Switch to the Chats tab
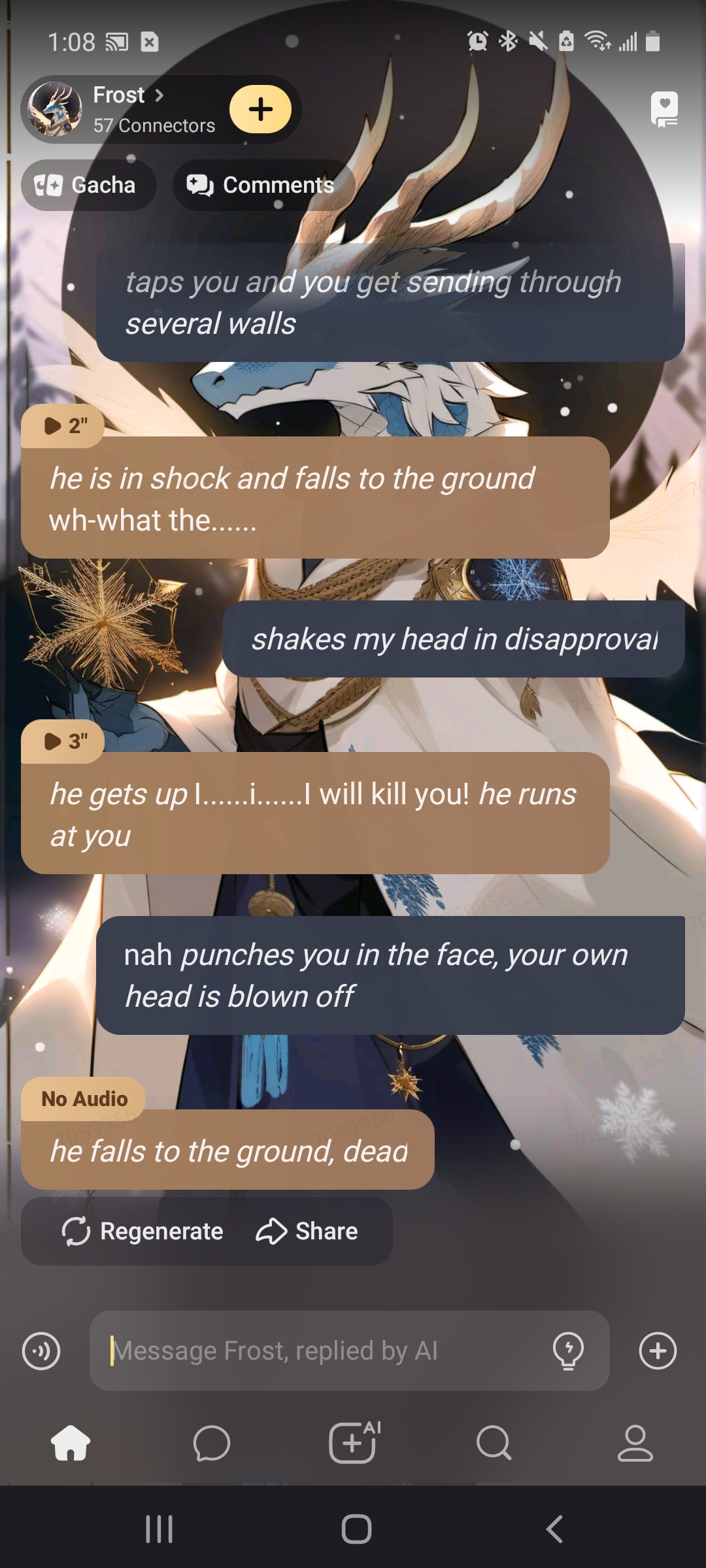 point(212,1443)
